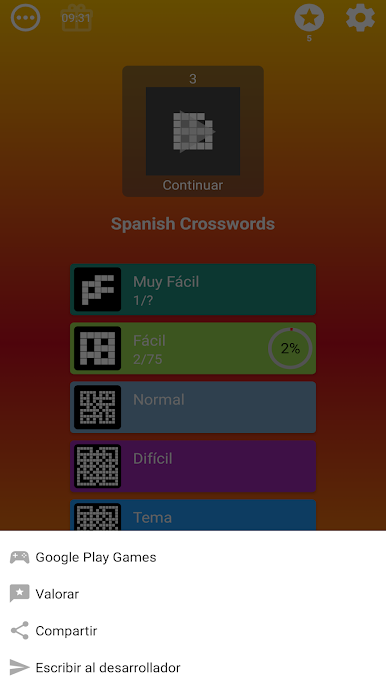Image resolution: width=386 pixels, height=686 pixels.
Task: Select Valorar to rate the app
Action: [x=193, y=594]
